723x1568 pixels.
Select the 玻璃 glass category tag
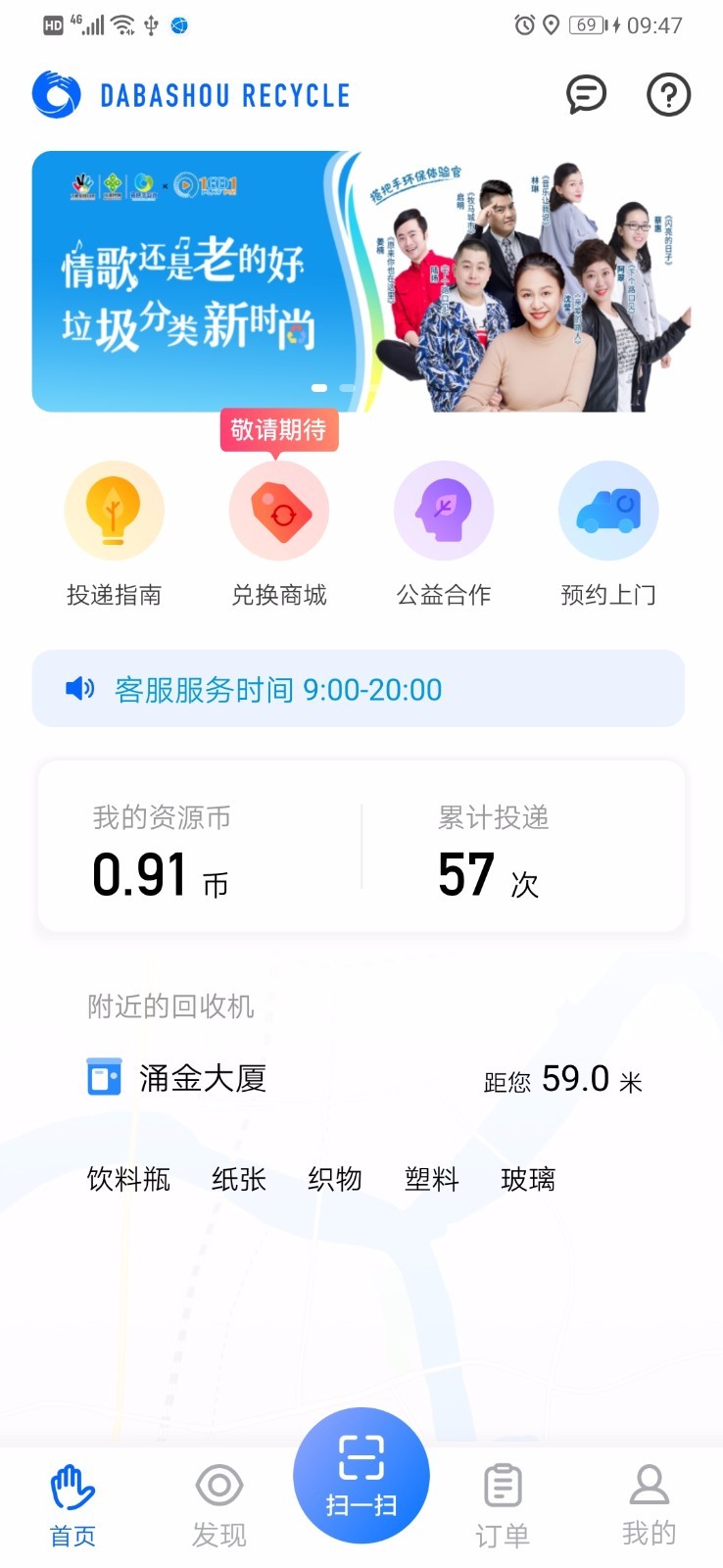(527, 1179)
